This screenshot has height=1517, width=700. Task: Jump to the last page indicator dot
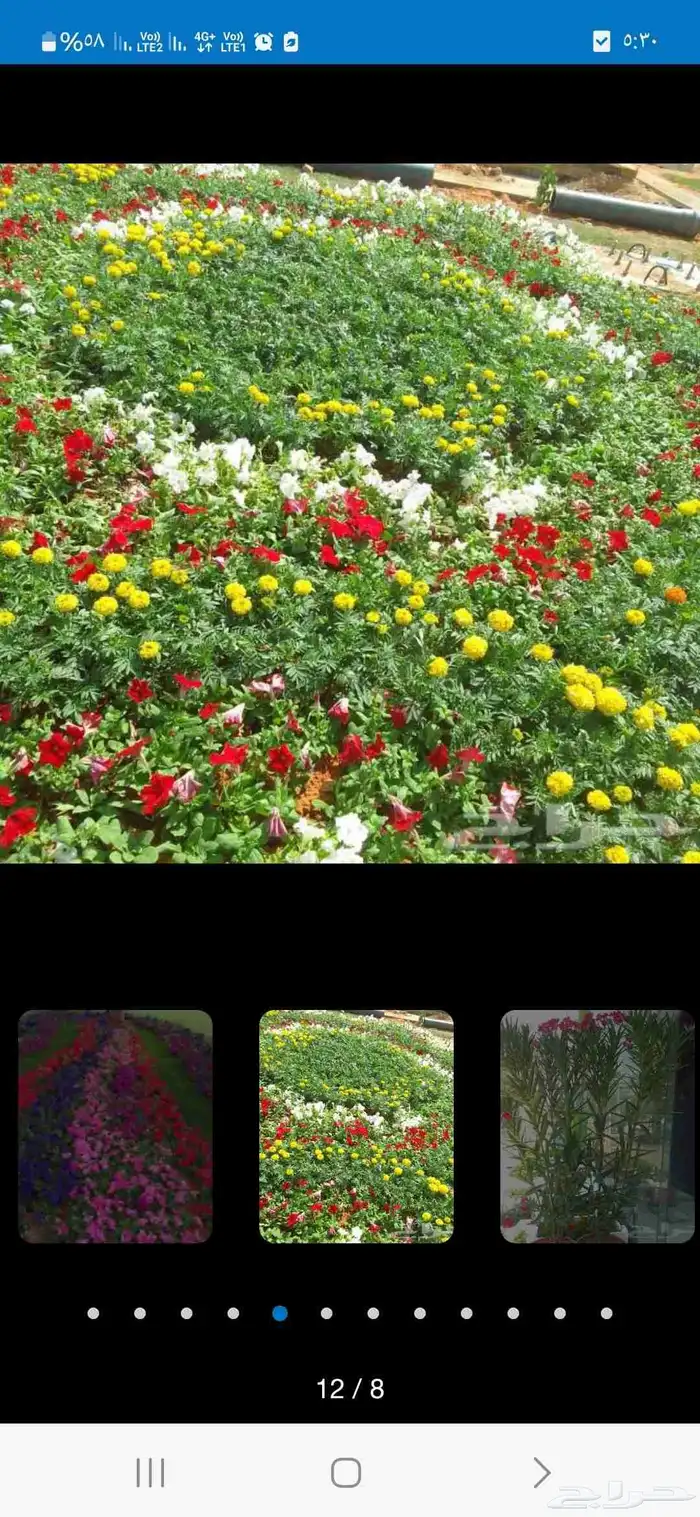coord(606,1313)
